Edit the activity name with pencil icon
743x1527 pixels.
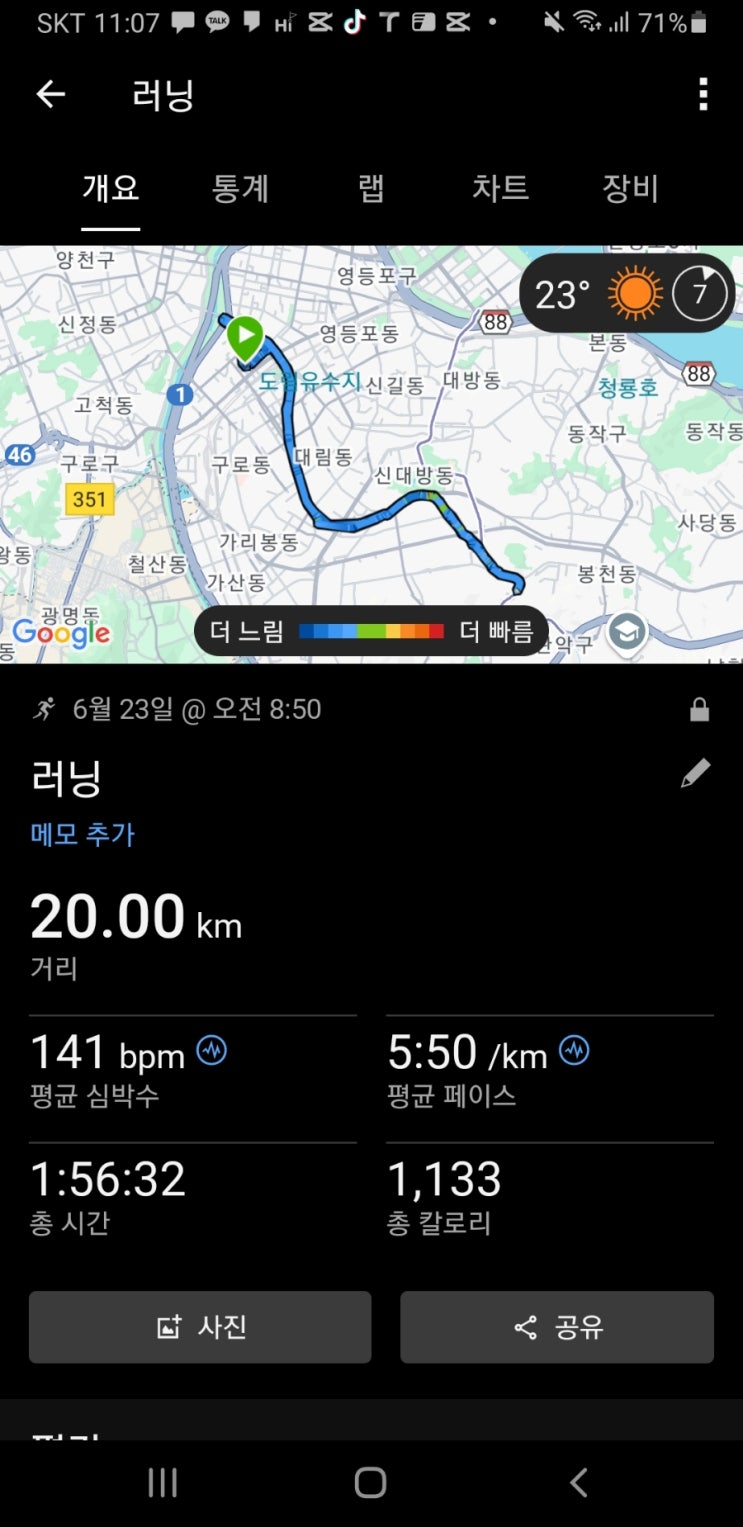pos(695,773)
